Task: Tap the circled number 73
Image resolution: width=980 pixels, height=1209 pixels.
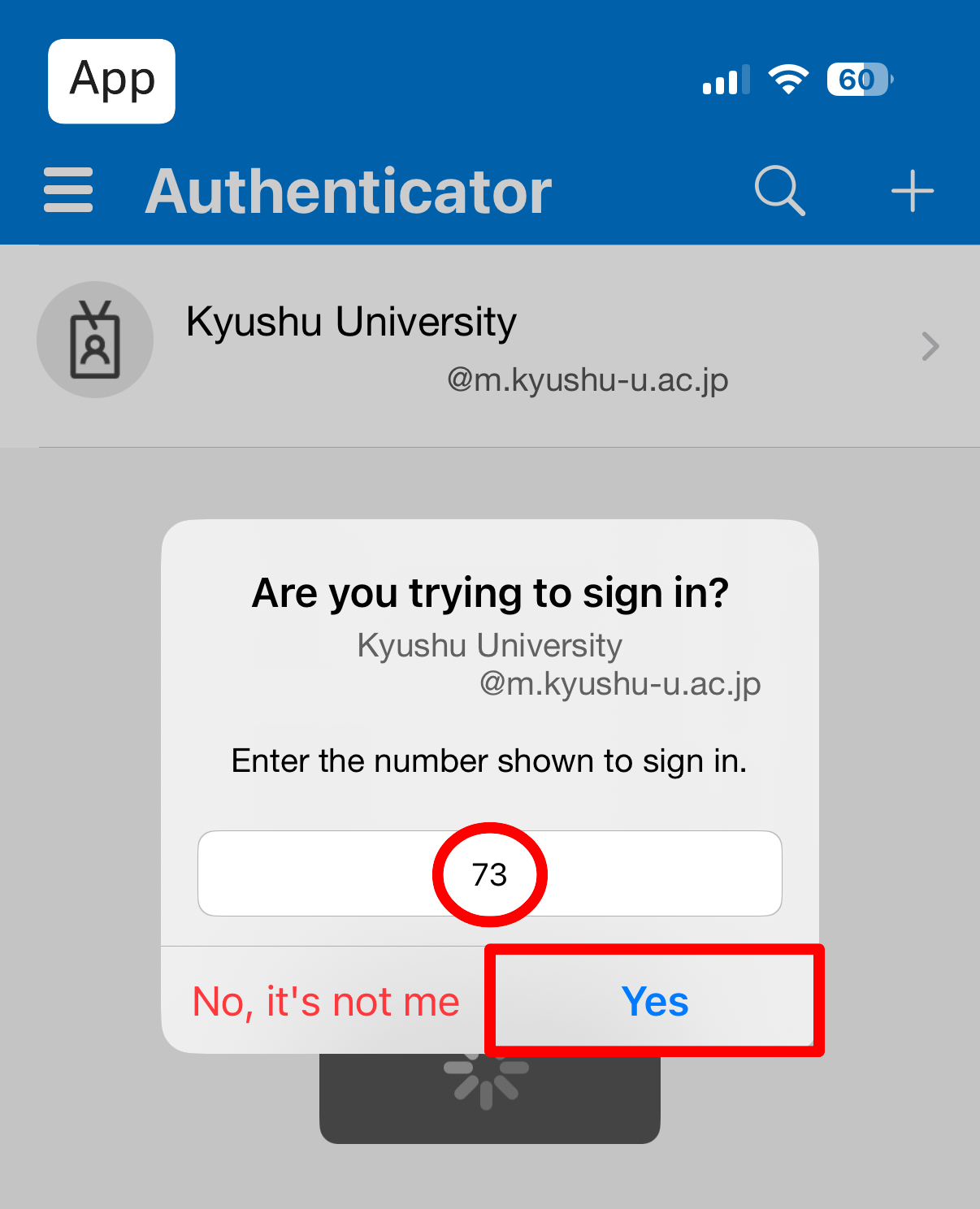Action: (x=489, y=874)
